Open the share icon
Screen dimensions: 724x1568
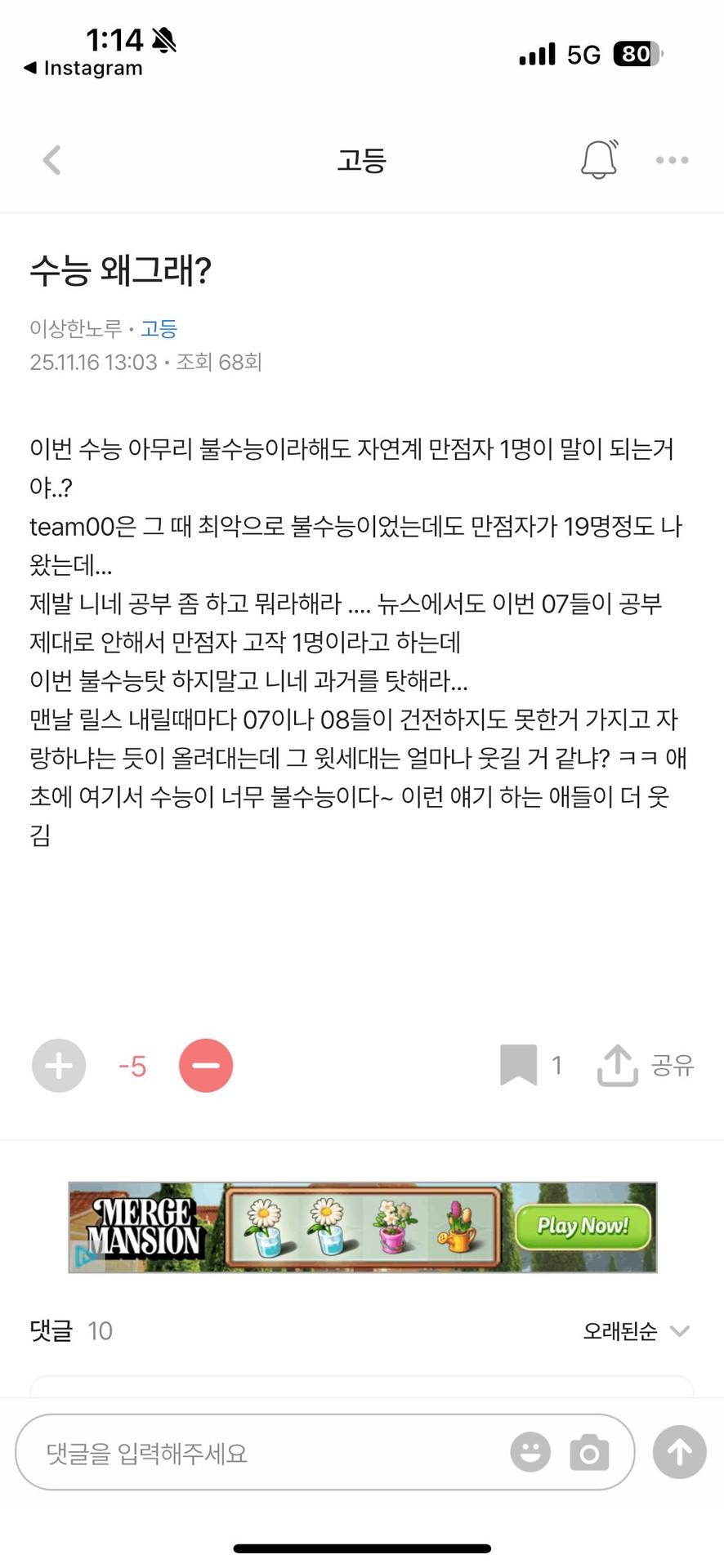point(617,1065)
